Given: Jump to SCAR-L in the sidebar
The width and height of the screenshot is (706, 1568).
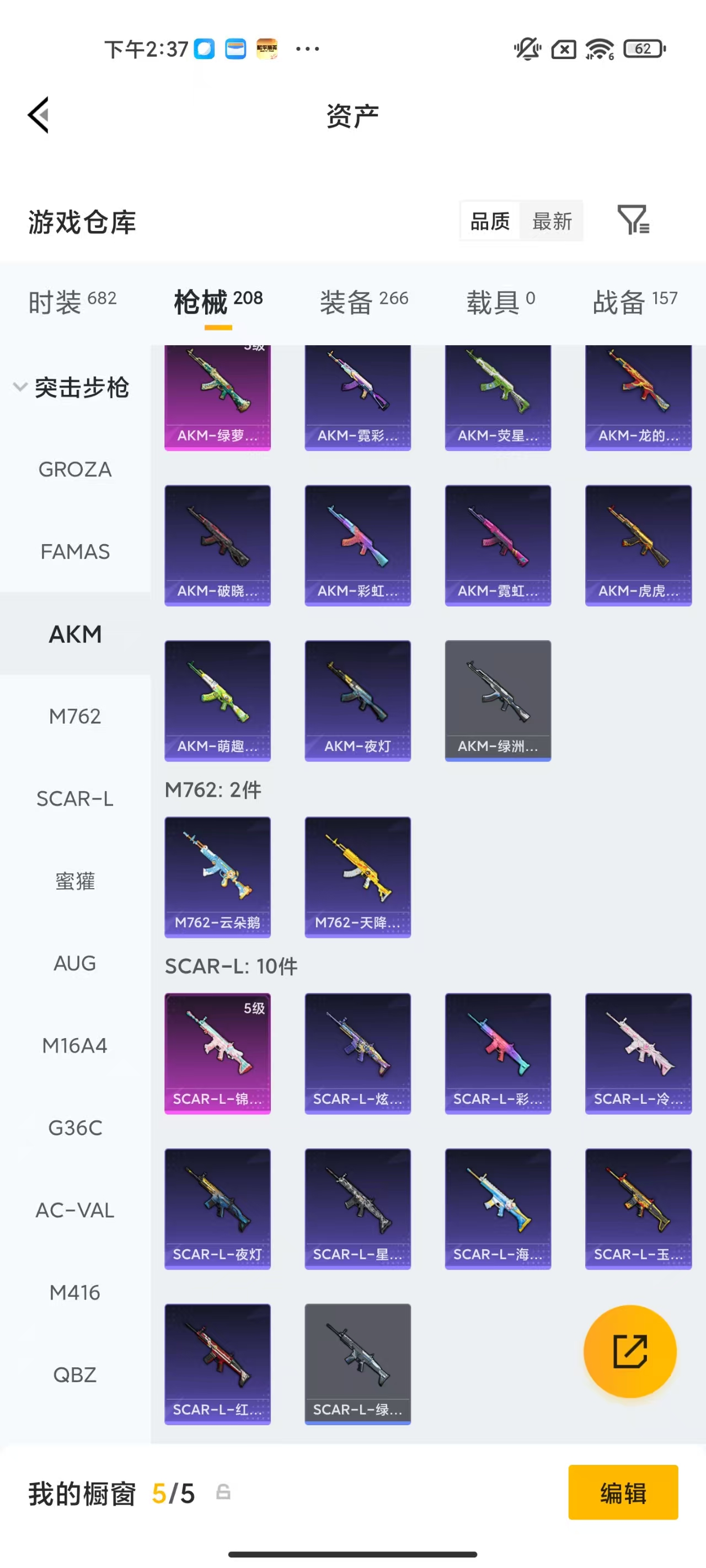Looking at the screenshot, I should (x=75, y=798).
